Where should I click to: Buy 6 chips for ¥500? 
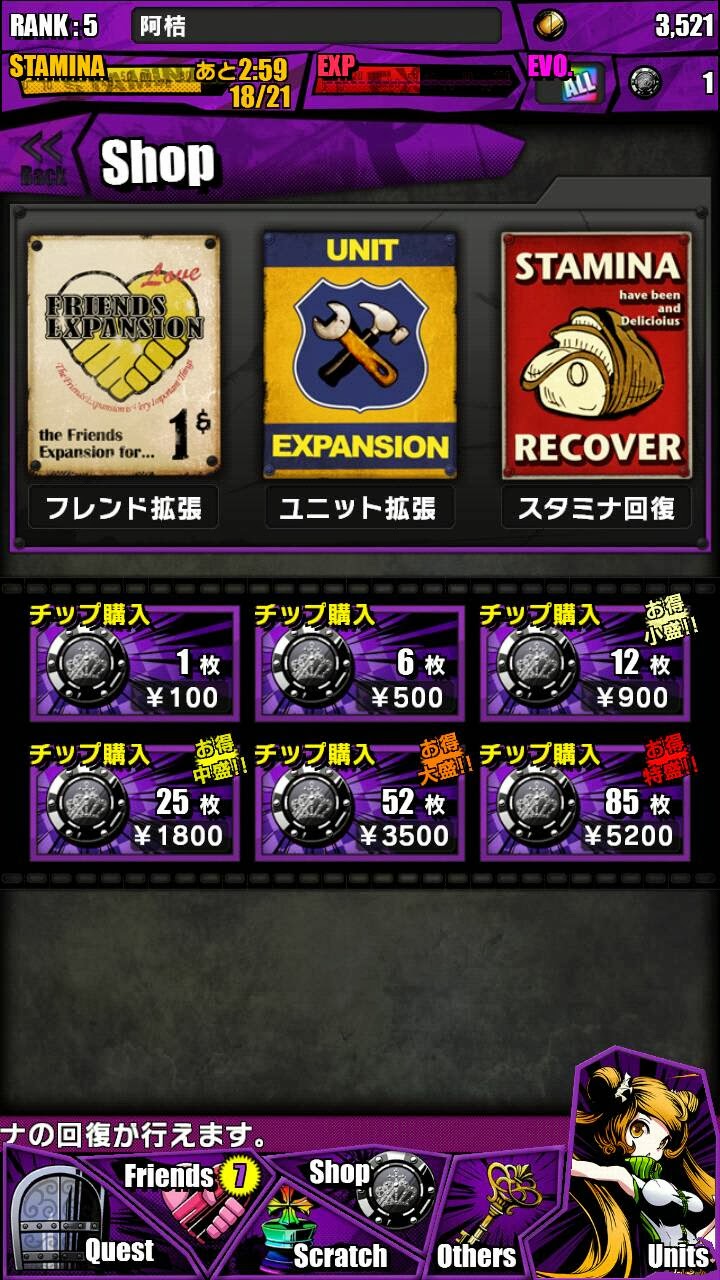point(360,663)
